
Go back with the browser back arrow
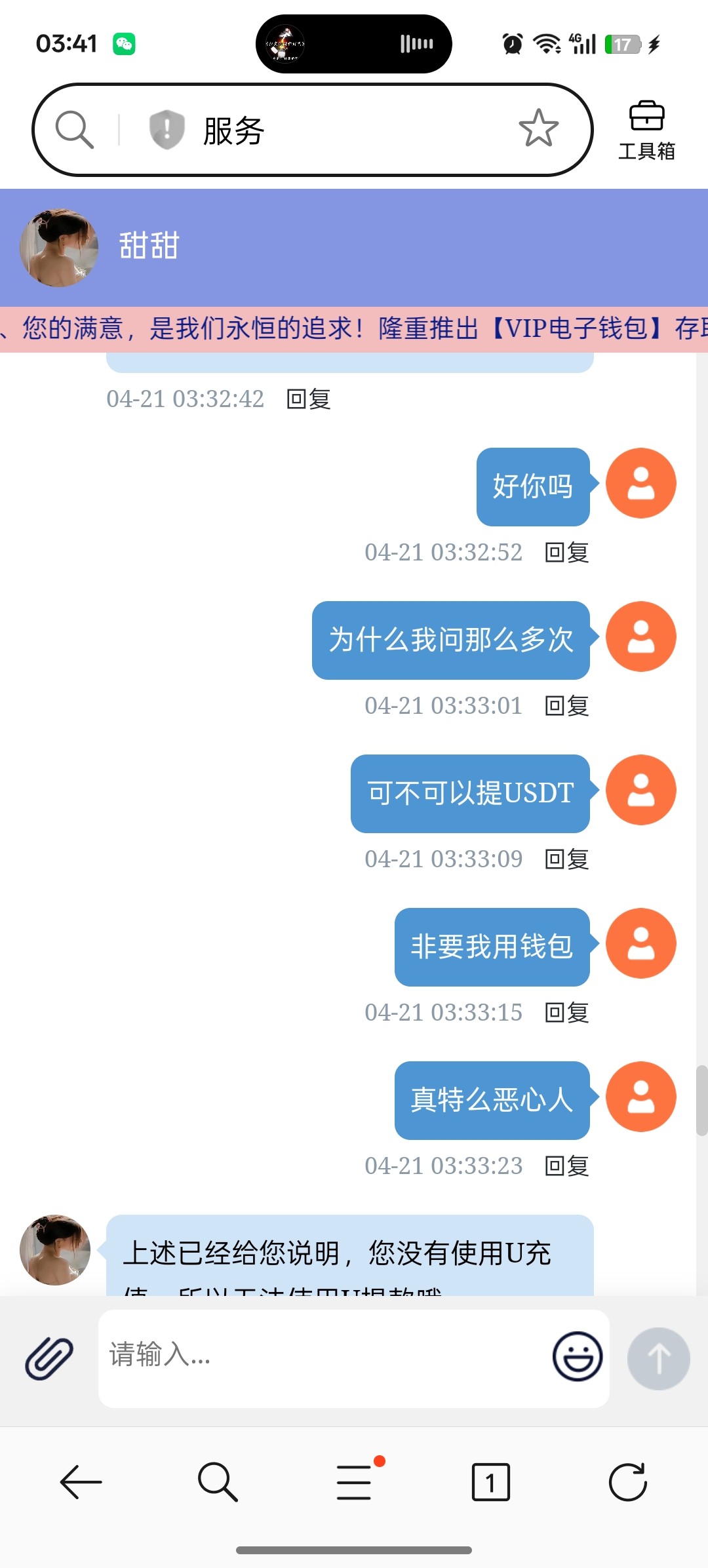(81, 1481)
